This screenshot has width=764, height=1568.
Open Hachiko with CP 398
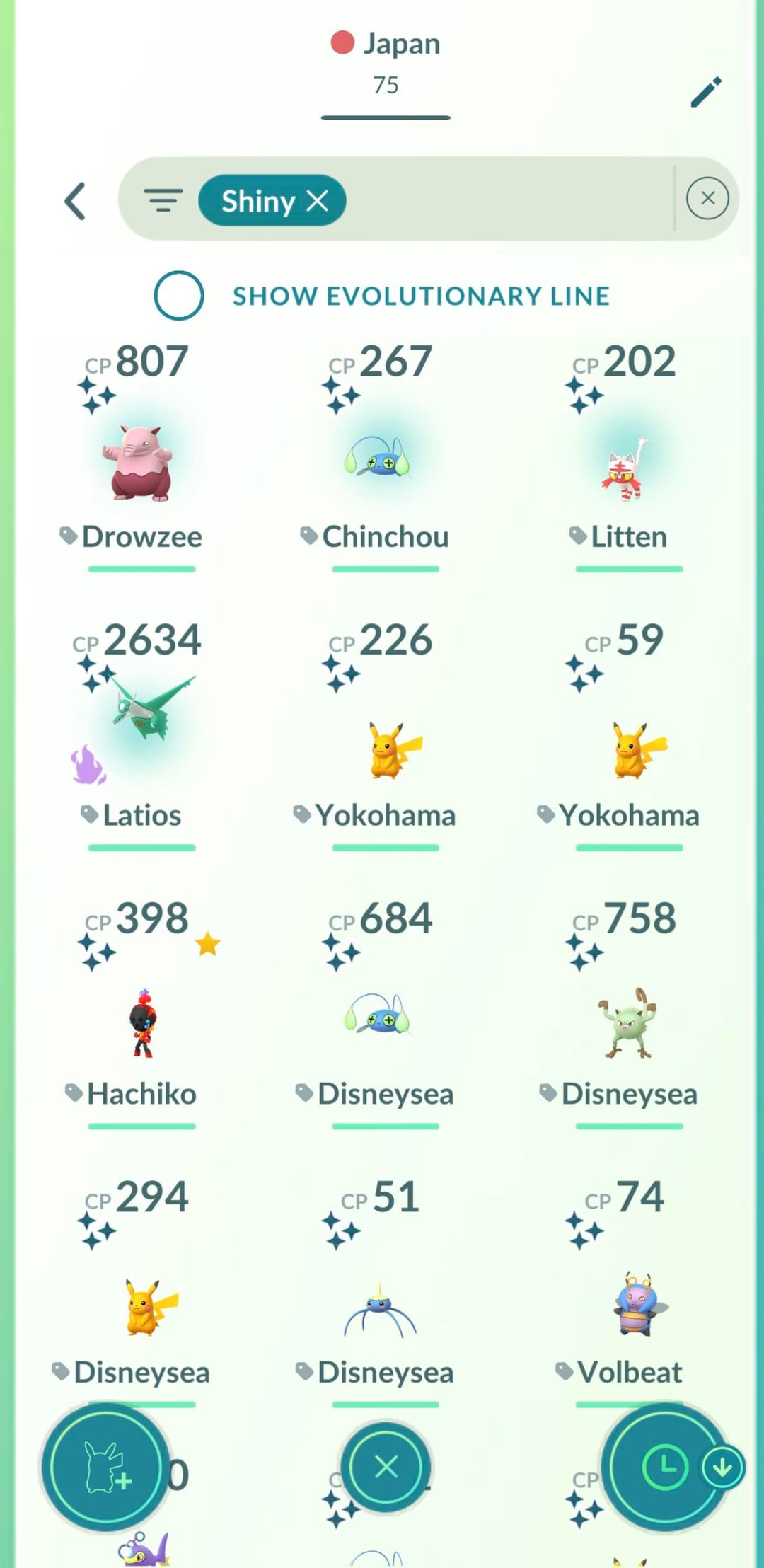[141, 1022]
